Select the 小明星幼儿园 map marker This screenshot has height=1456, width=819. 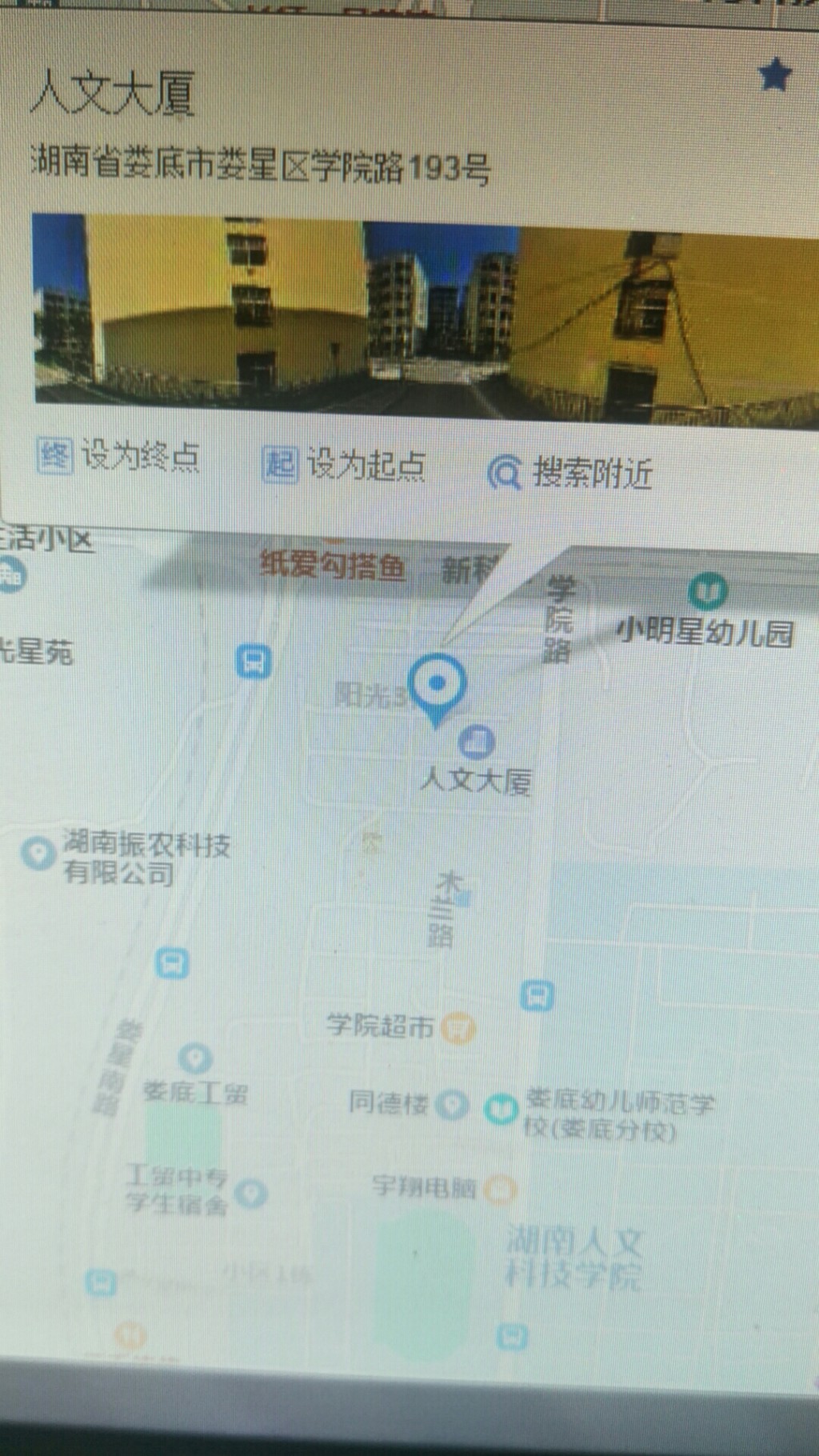[x=707, y=592]
